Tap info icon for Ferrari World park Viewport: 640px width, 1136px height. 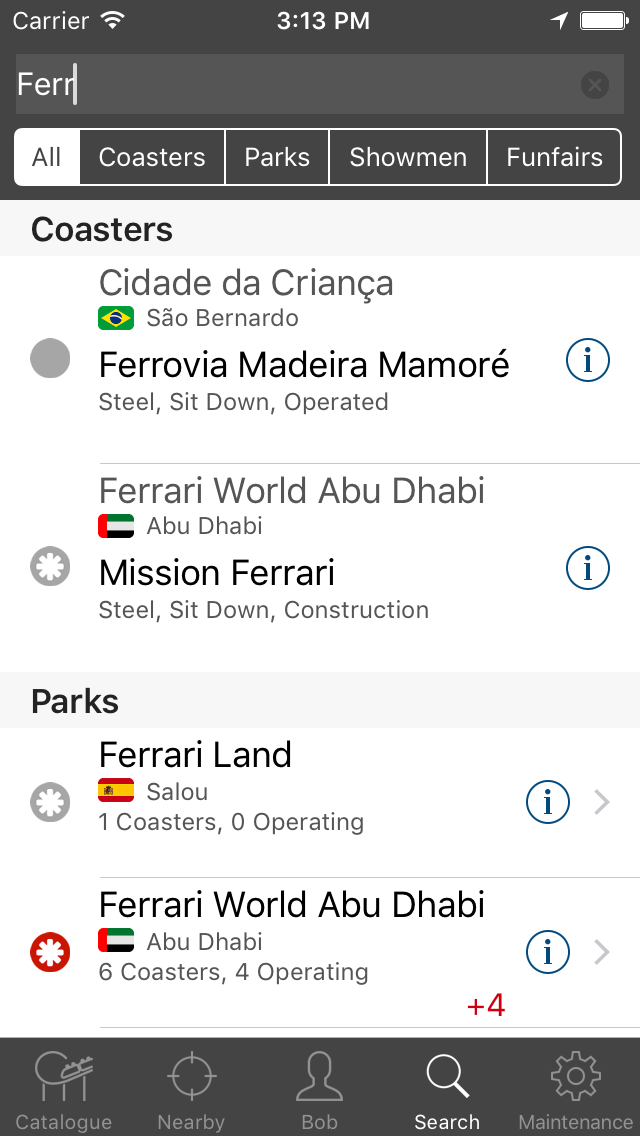pos(547,952)
